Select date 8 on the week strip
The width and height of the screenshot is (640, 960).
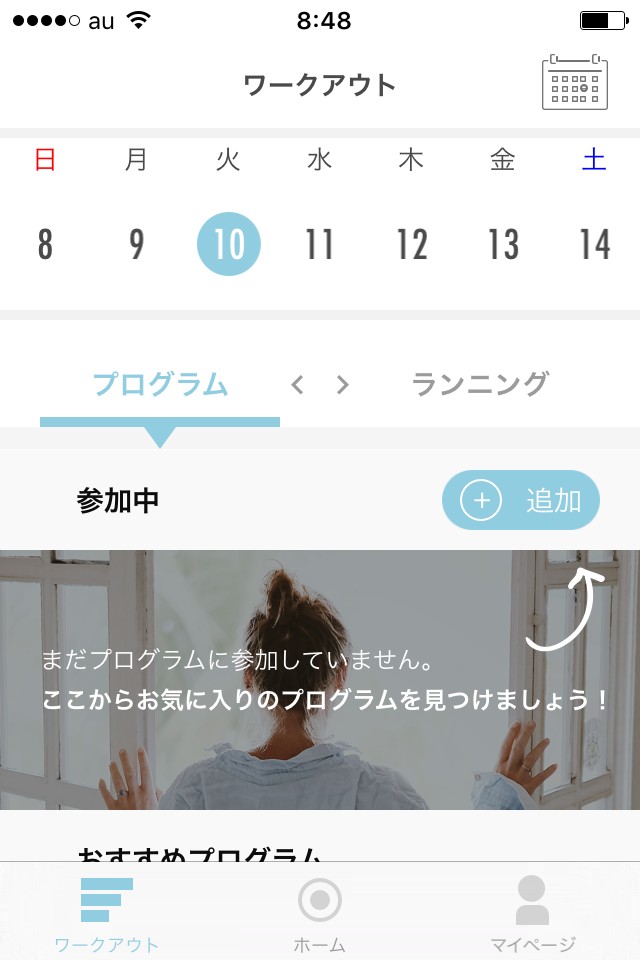(45, 245)
